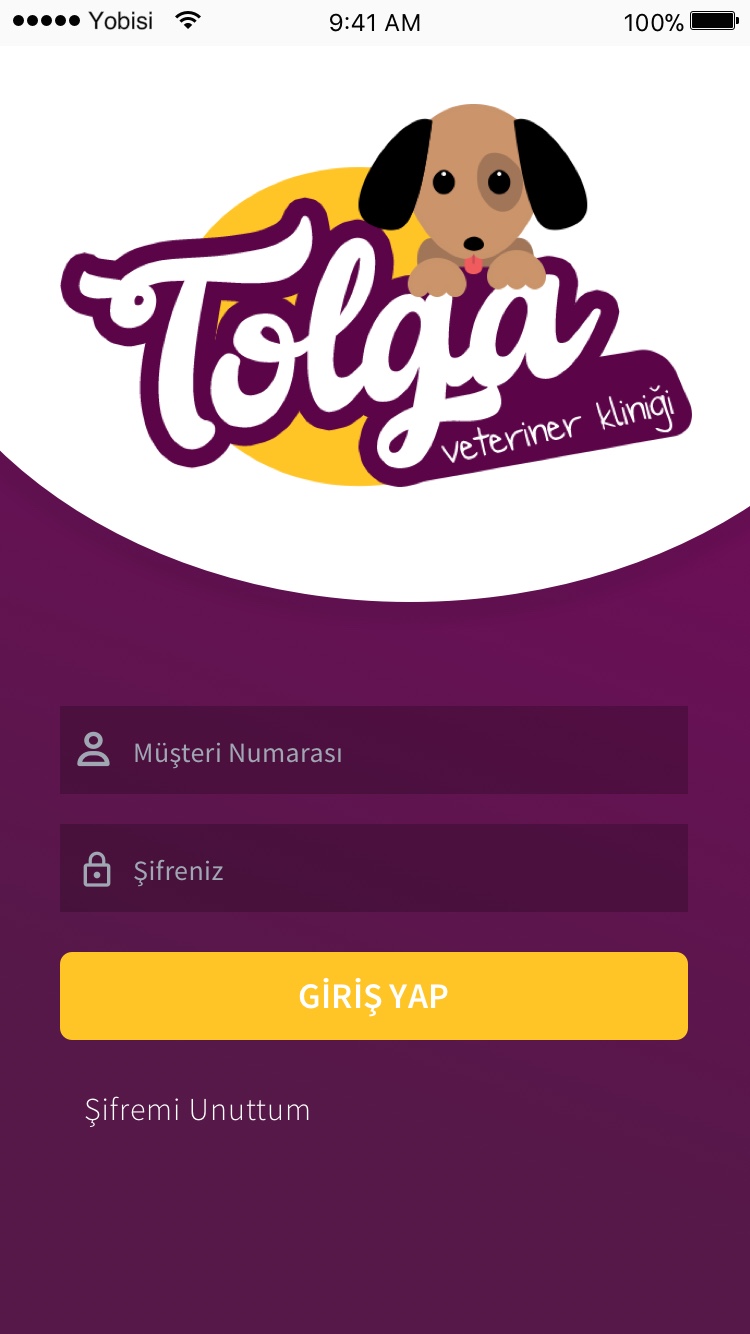Log in with the GİRİŞ YAP button
This screenshot has width=750, height=1334.
coord(374,996)
